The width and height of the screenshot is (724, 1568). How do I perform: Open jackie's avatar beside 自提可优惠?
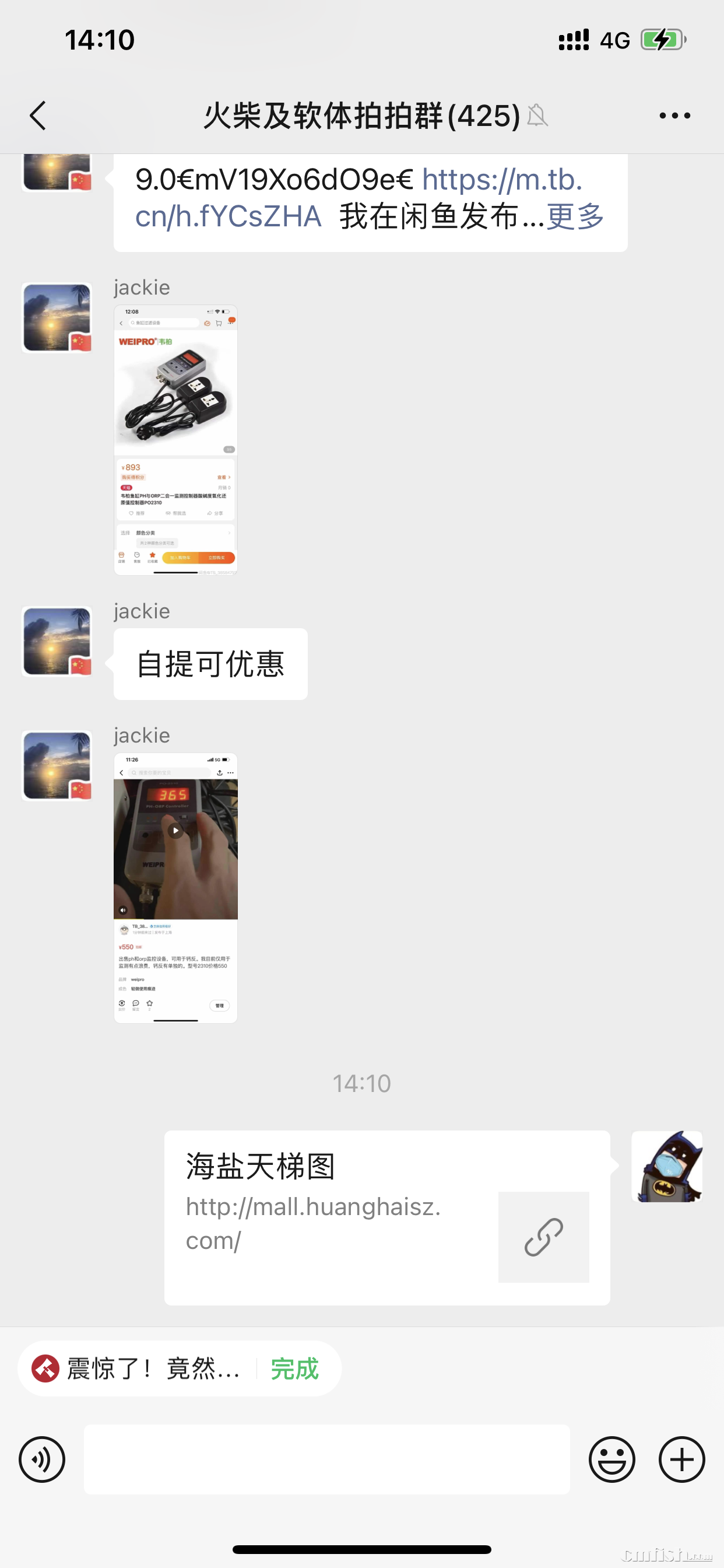click(x=57, y=642)
